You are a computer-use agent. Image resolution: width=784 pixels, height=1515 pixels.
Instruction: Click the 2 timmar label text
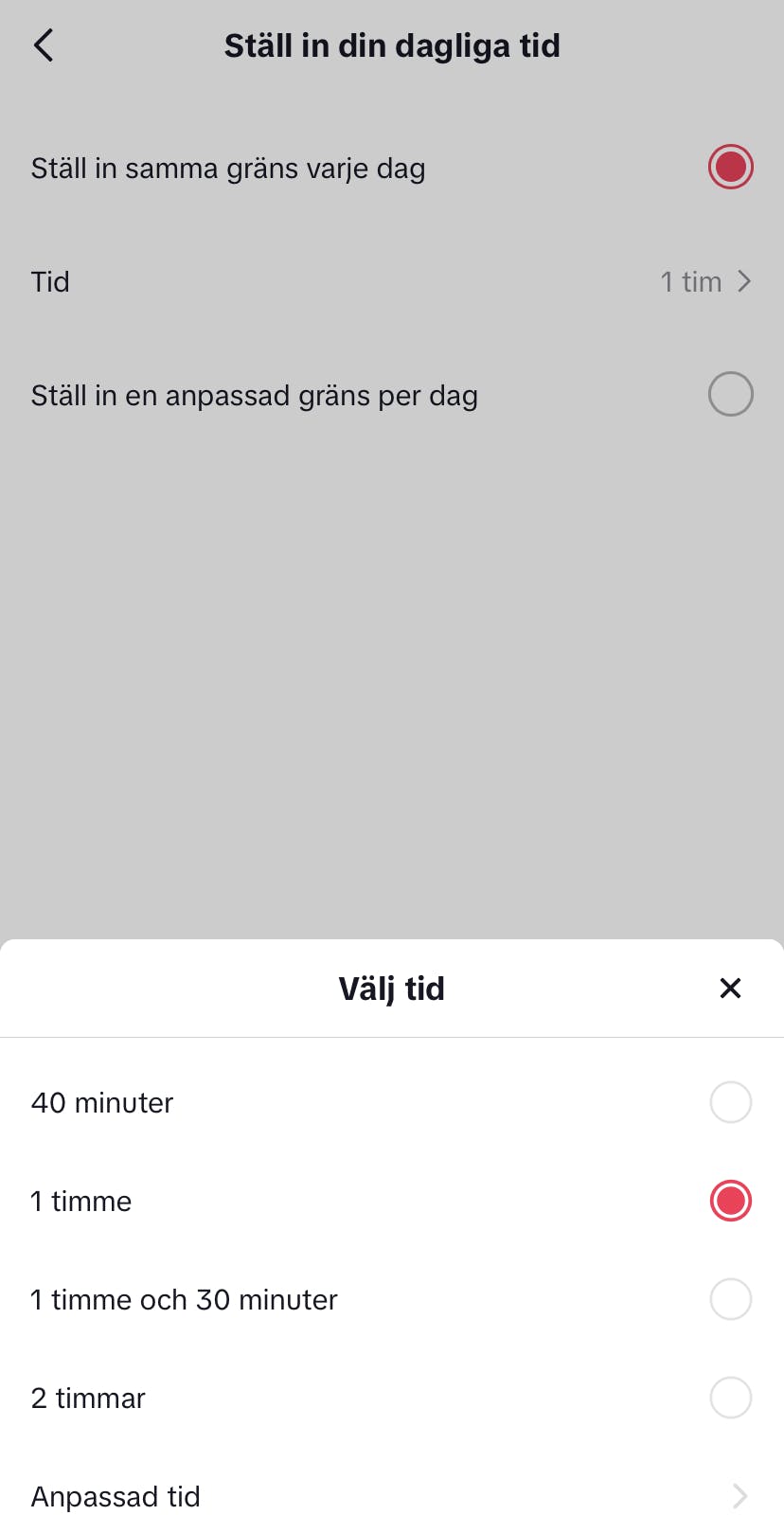pyautogui.click(x=88, y=1398)
